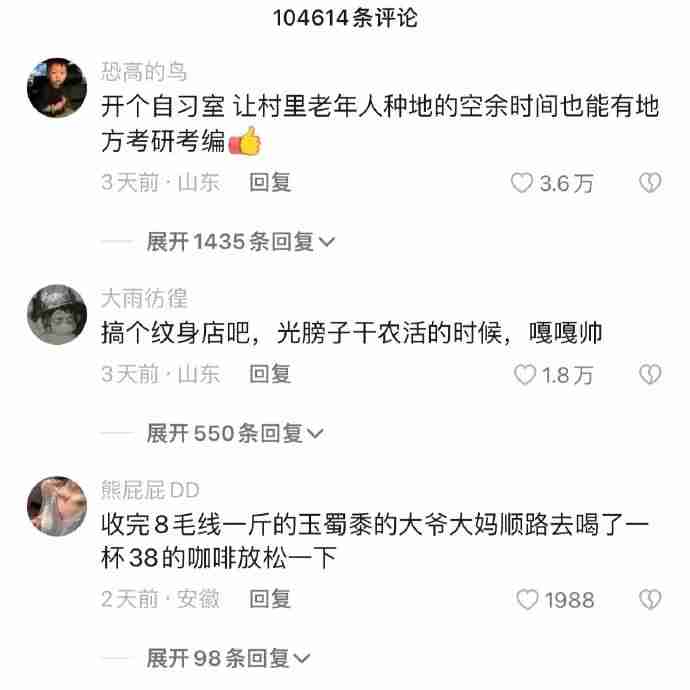Image resolution: width=690 pixels, height=690 pixels.
Task: Dislike the comment by 大雨彷徨
Action: click(x=650, y=375)
